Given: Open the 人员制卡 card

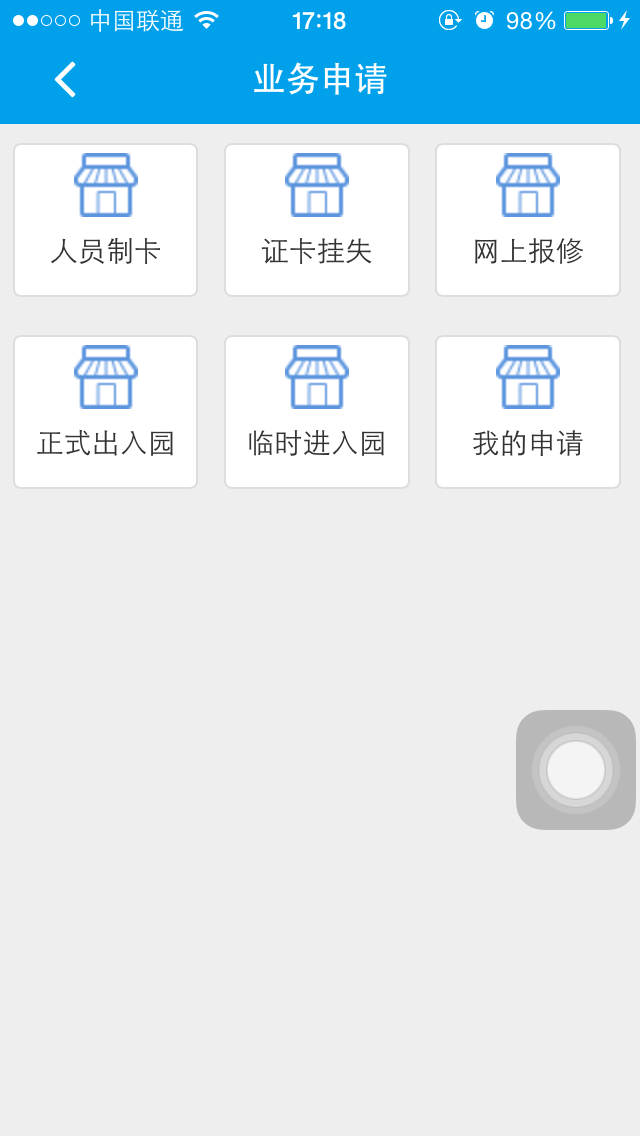Looking at the screenshot, I should pos(106,220).
